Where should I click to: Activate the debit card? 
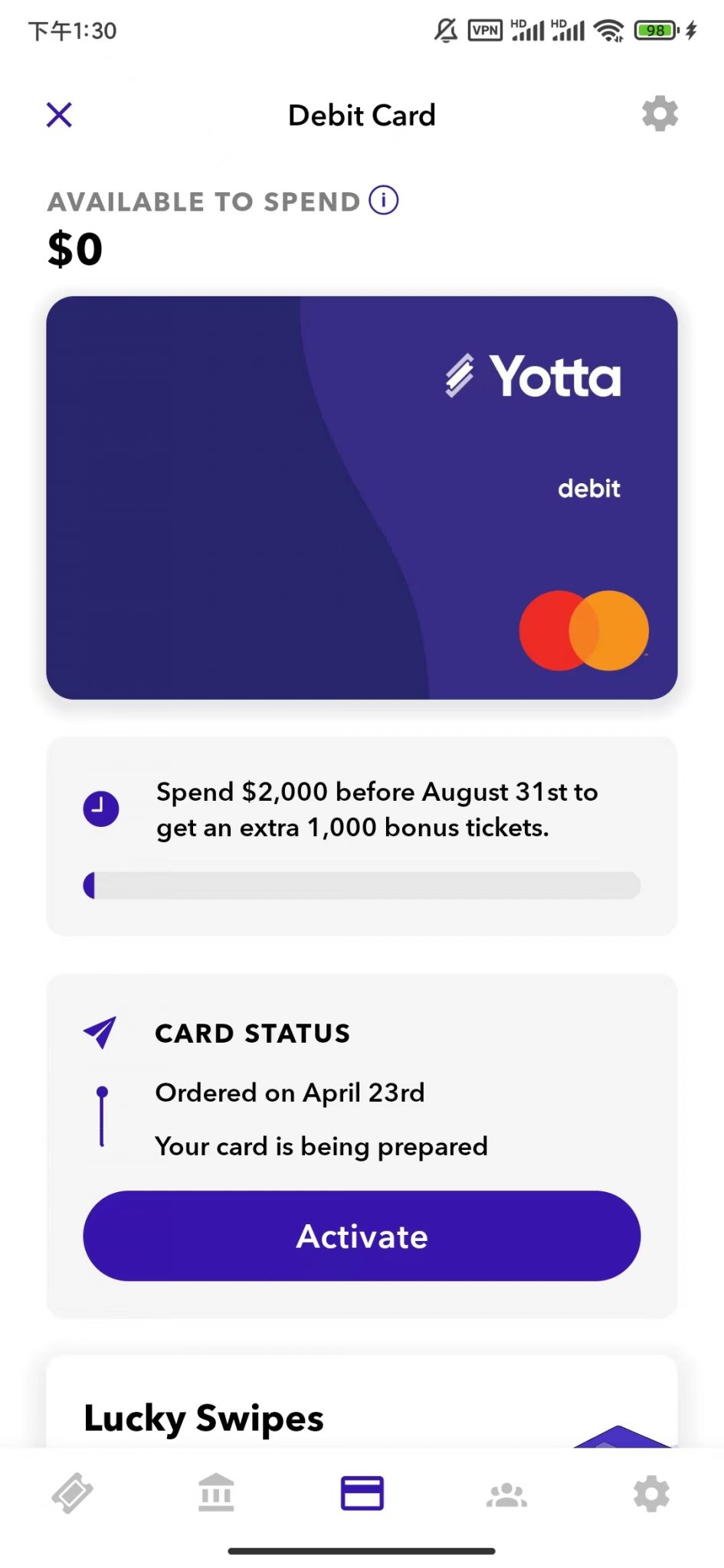click(x=362, y=1236)
